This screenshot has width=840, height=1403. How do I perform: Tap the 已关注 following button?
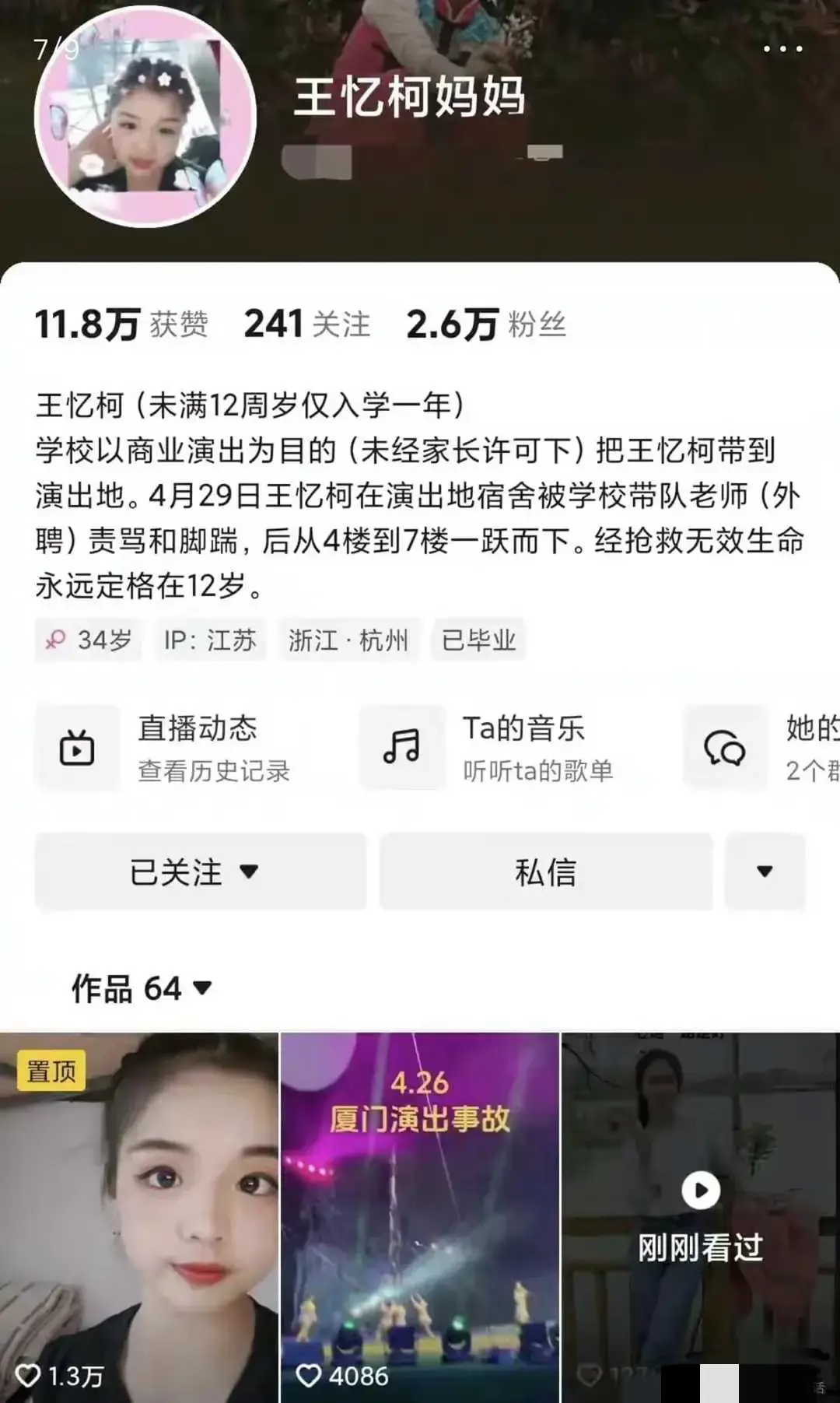click(x=200, y=872)
